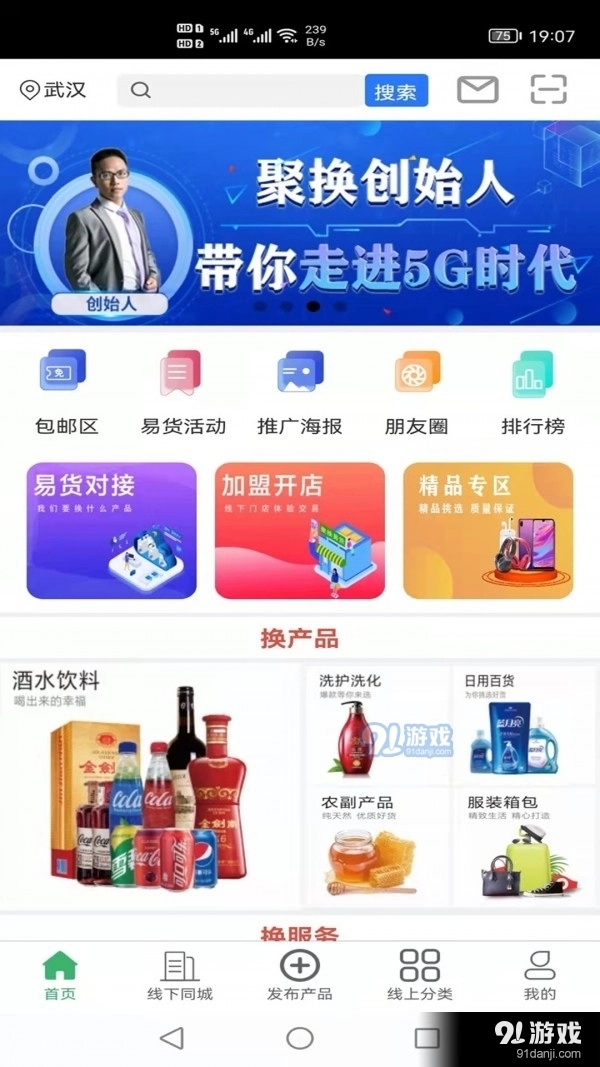The width and height of the screenshot is (600, 1067).
Task: Open the 酒水饮料 product category
Action: coord(150,785)
